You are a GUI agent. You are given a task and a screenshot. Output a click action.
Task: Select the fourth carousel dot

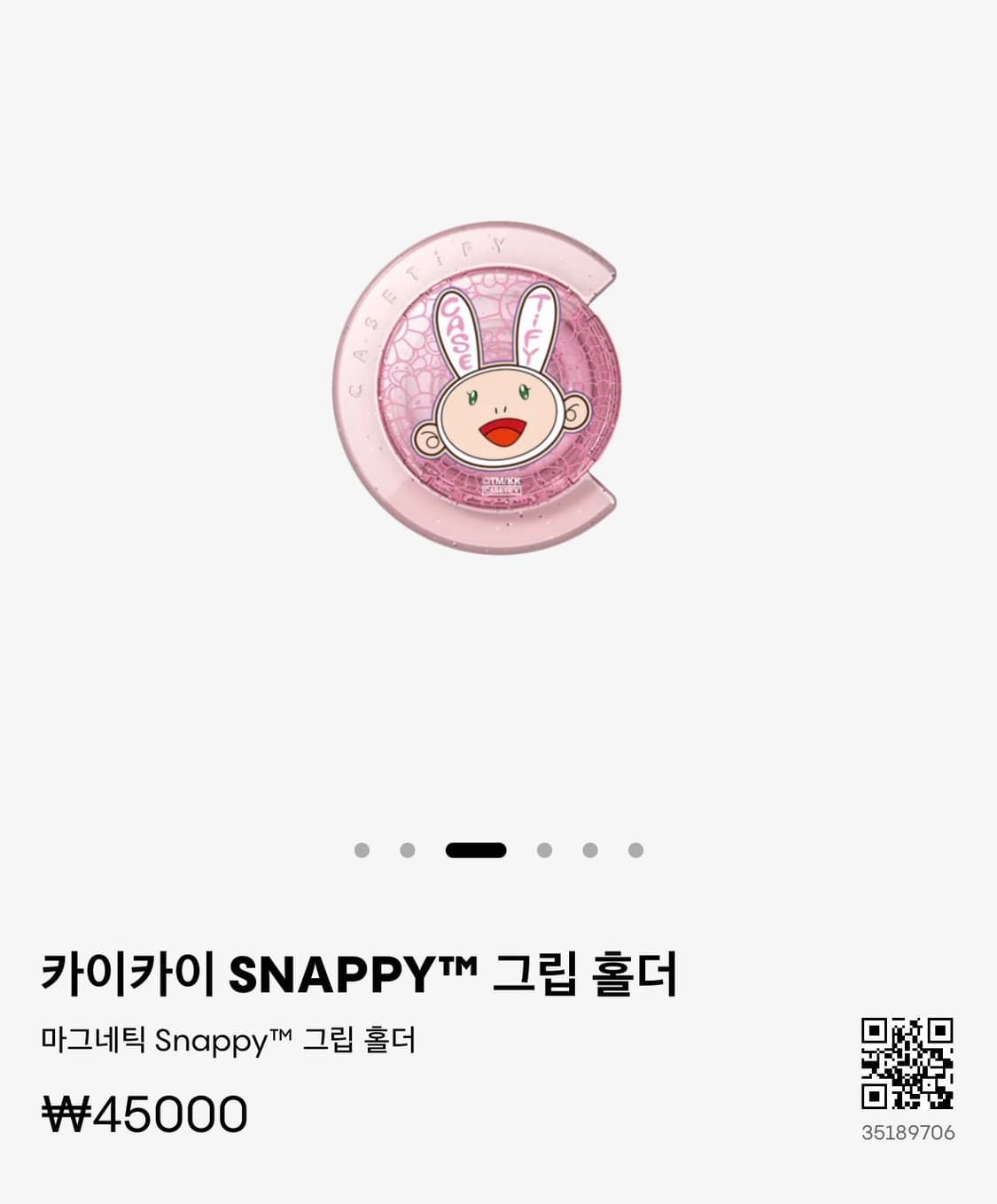542,848
